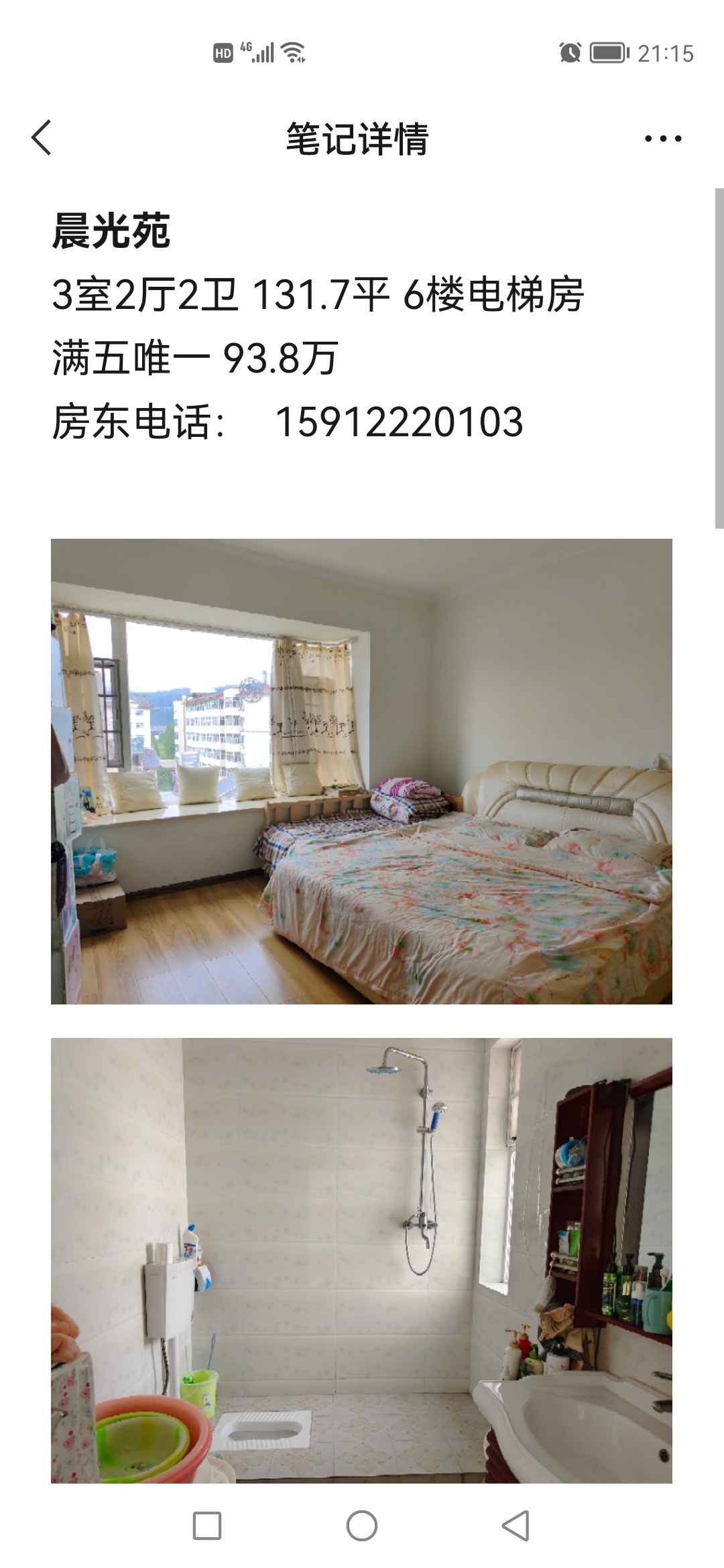Tap the system home button
724x1568 pixels.
[x=361, y=1526]
